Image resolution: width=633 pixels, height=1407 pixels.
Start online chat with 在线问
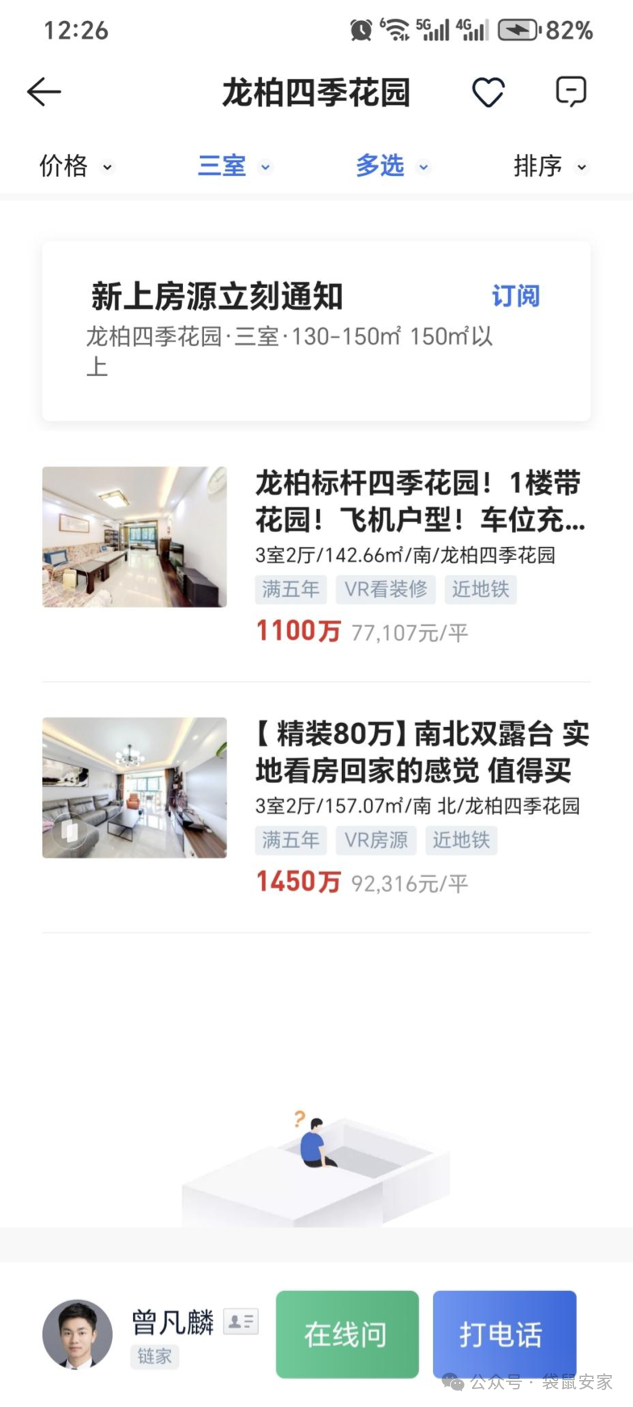pyautogui.click(x=346, y=1334)
